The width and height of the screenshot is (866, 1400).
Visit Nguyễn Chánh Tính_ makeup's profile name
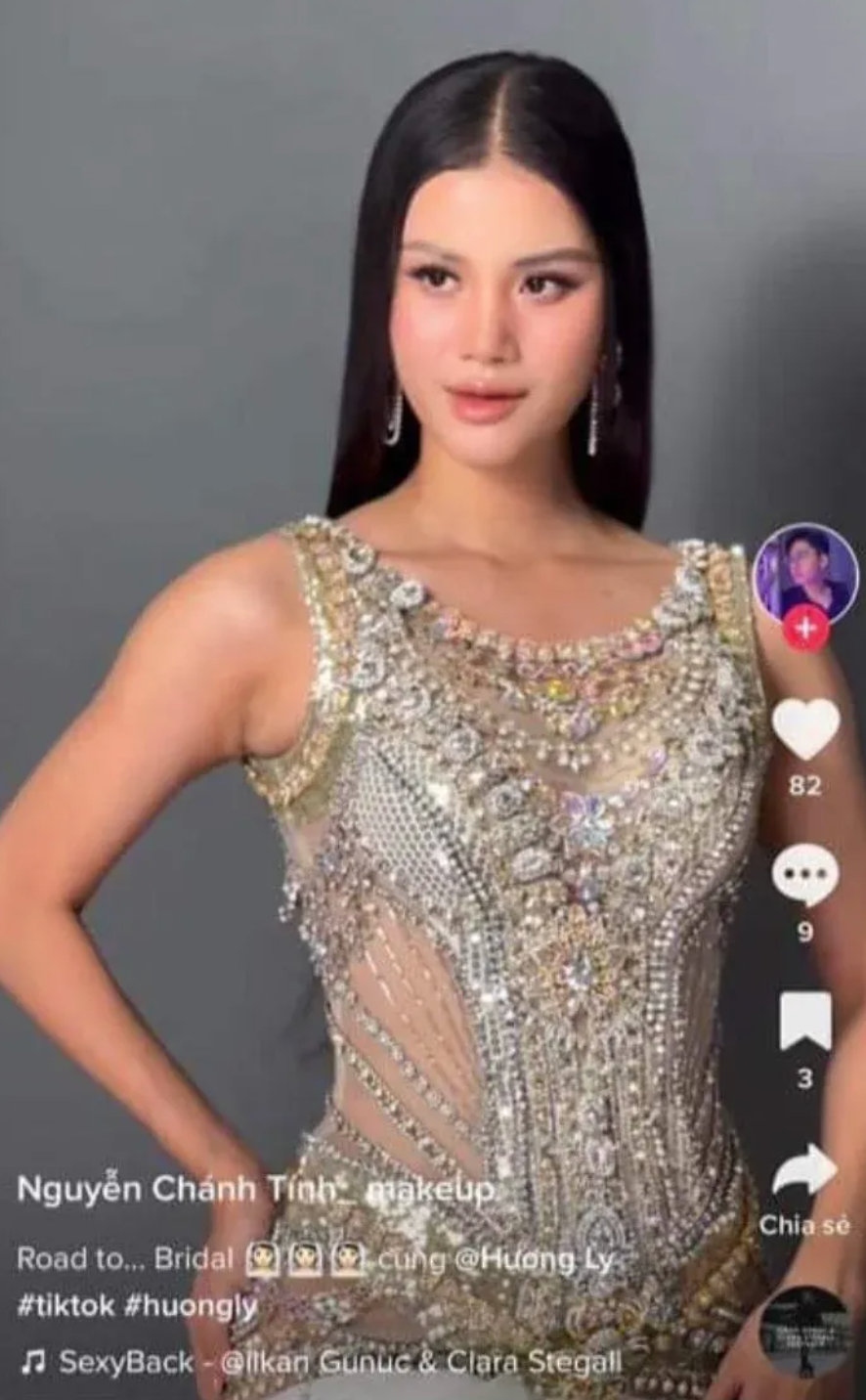coord(256,1190)
